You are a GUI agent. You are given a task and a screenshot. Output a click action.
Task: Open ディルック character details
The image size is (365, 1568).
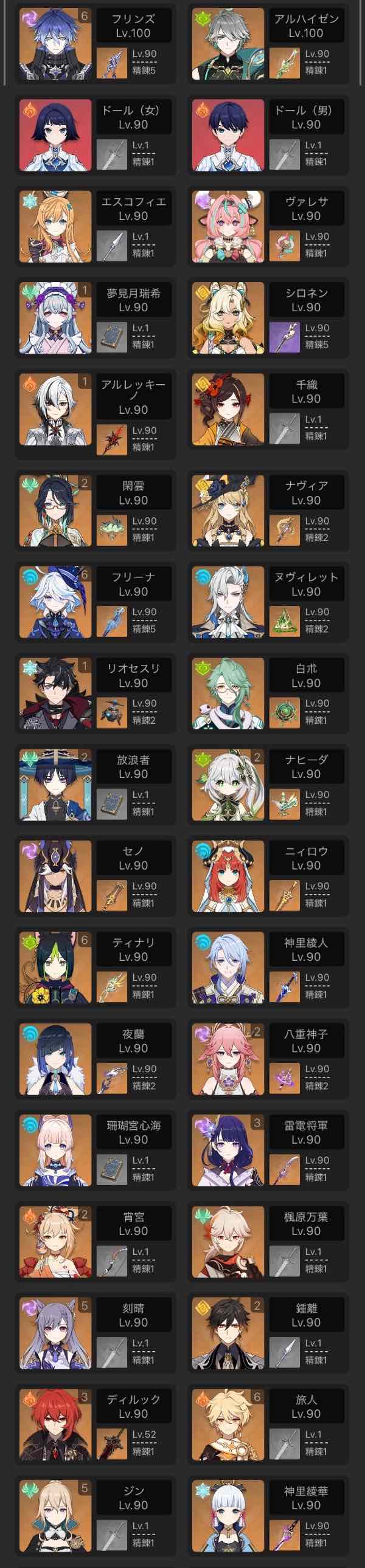pos(95,1423)
